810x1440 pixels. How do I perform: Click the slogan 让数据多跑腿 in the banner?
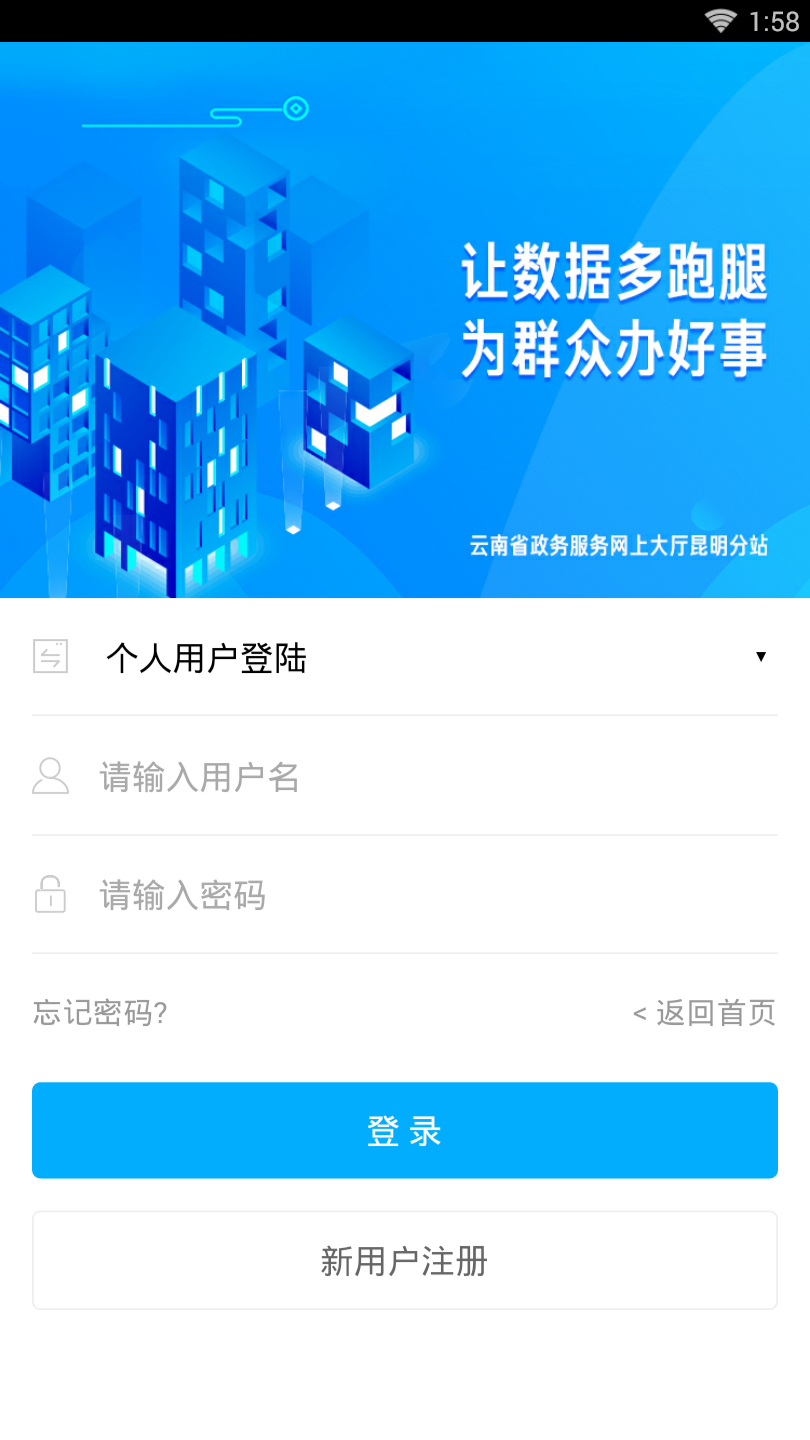pyautogui.click(x=614, y=270)
